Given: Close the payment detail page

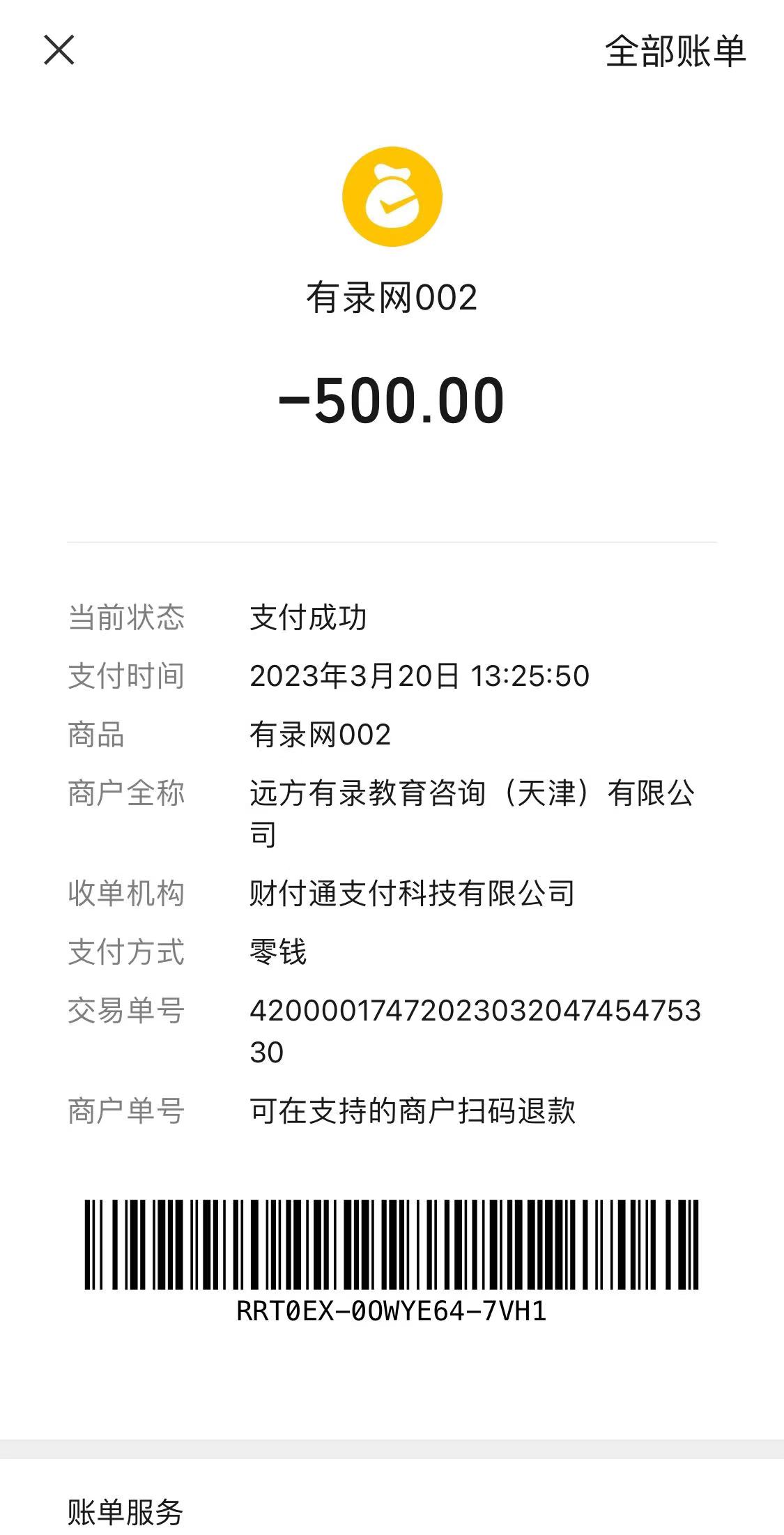Looking at the screenshot, I should pos(59,50).
